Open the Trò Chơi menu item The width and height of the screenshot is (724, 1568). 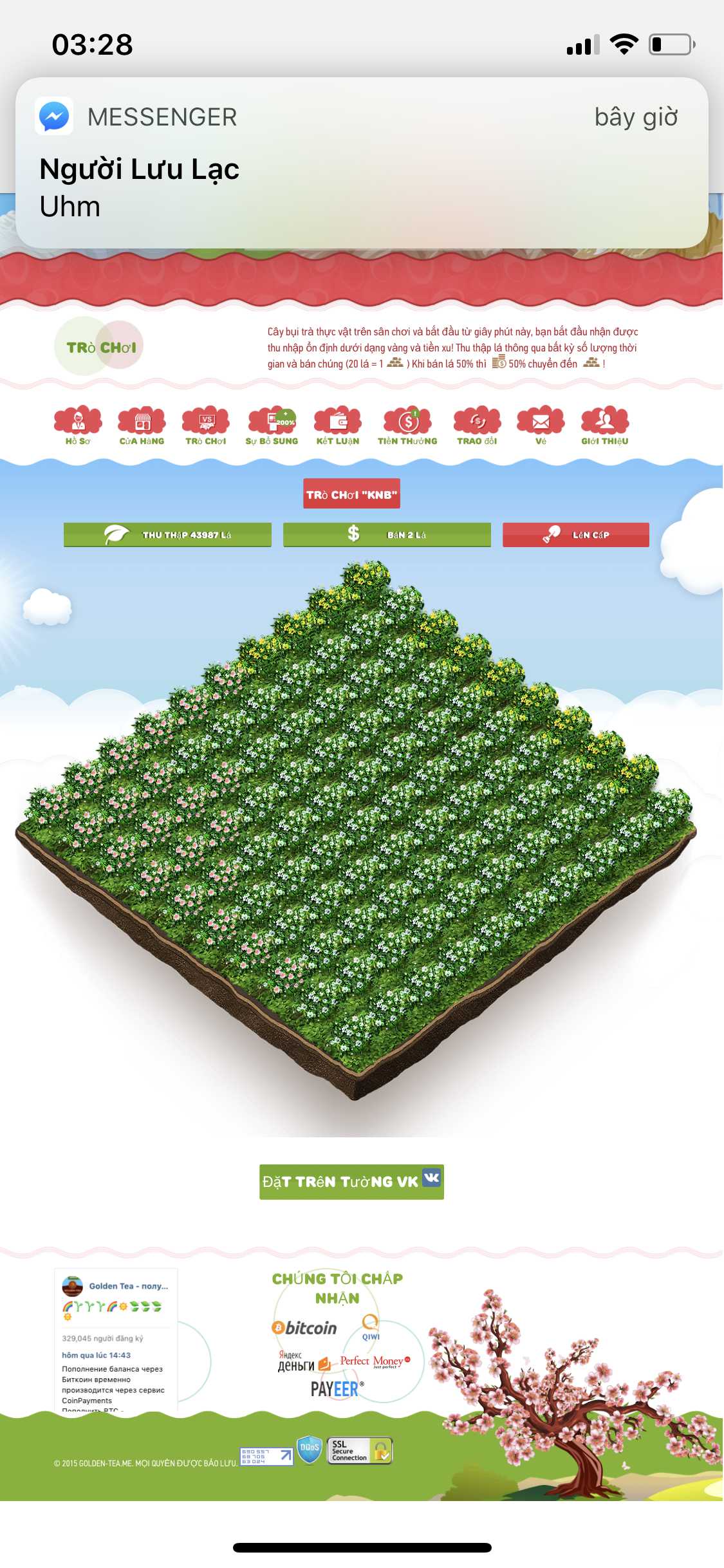[206, 425]
